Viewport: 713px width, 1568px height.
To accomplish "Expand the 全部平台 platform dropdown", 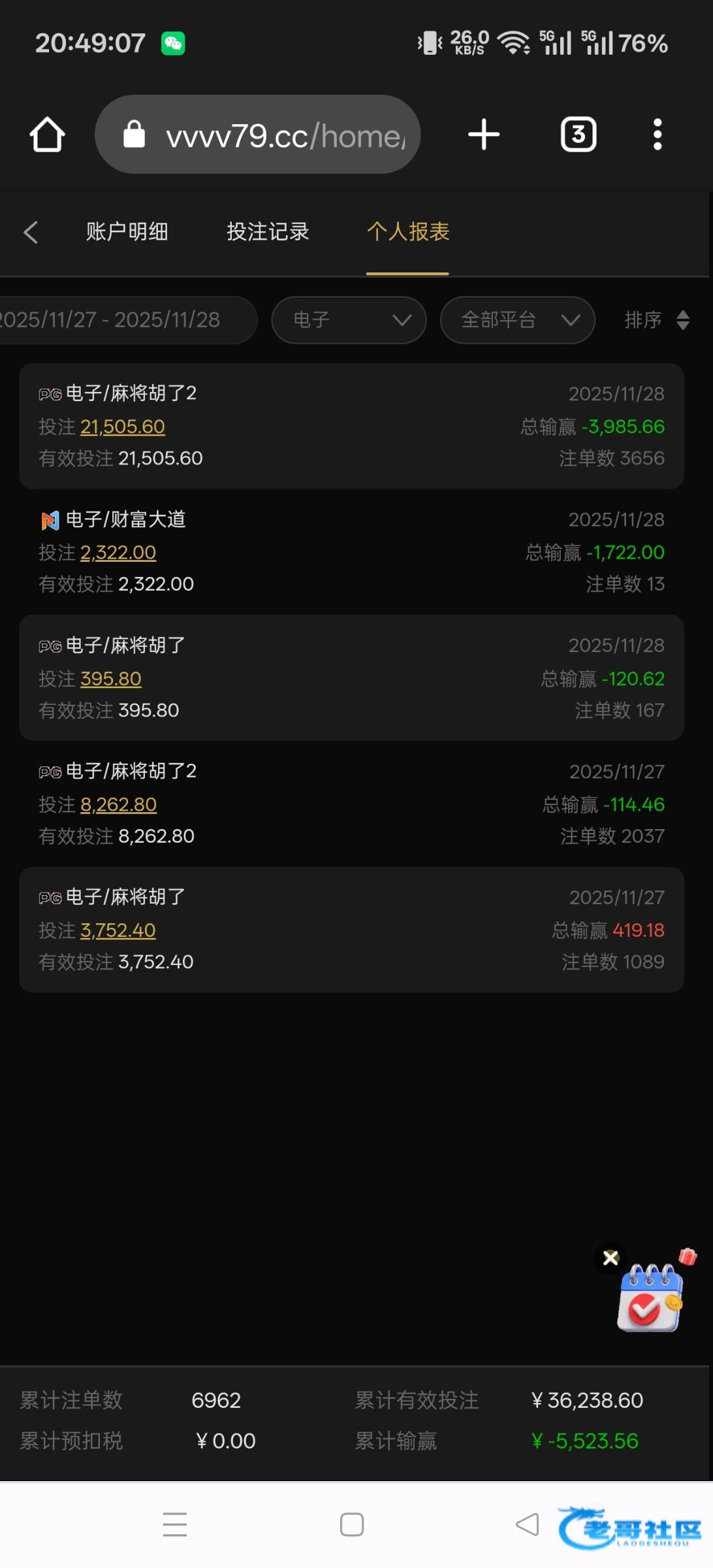I will coord(517,320).
